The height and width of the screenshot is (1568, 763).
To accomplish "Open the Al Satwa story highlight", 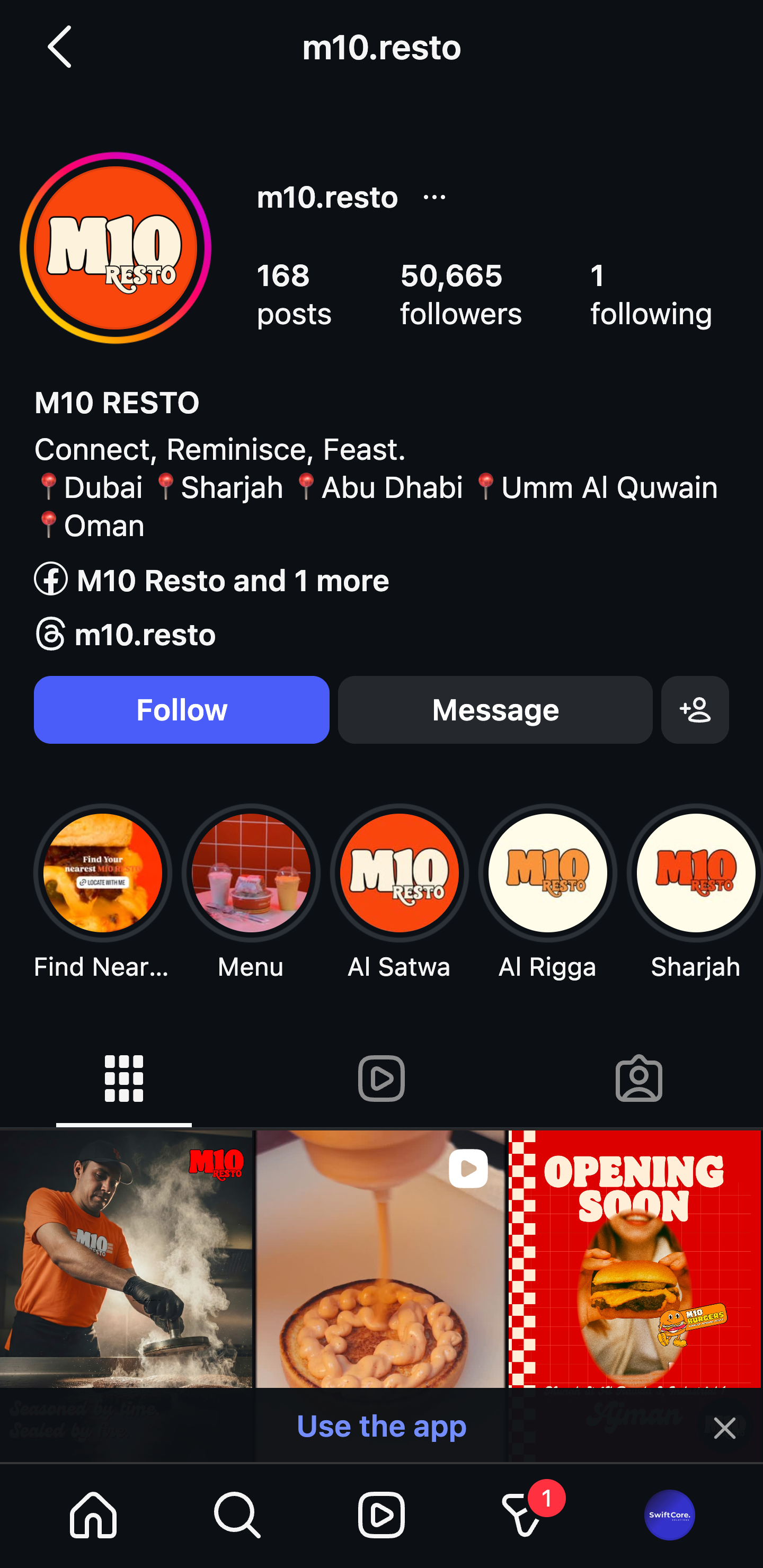I will coord(399,873).
